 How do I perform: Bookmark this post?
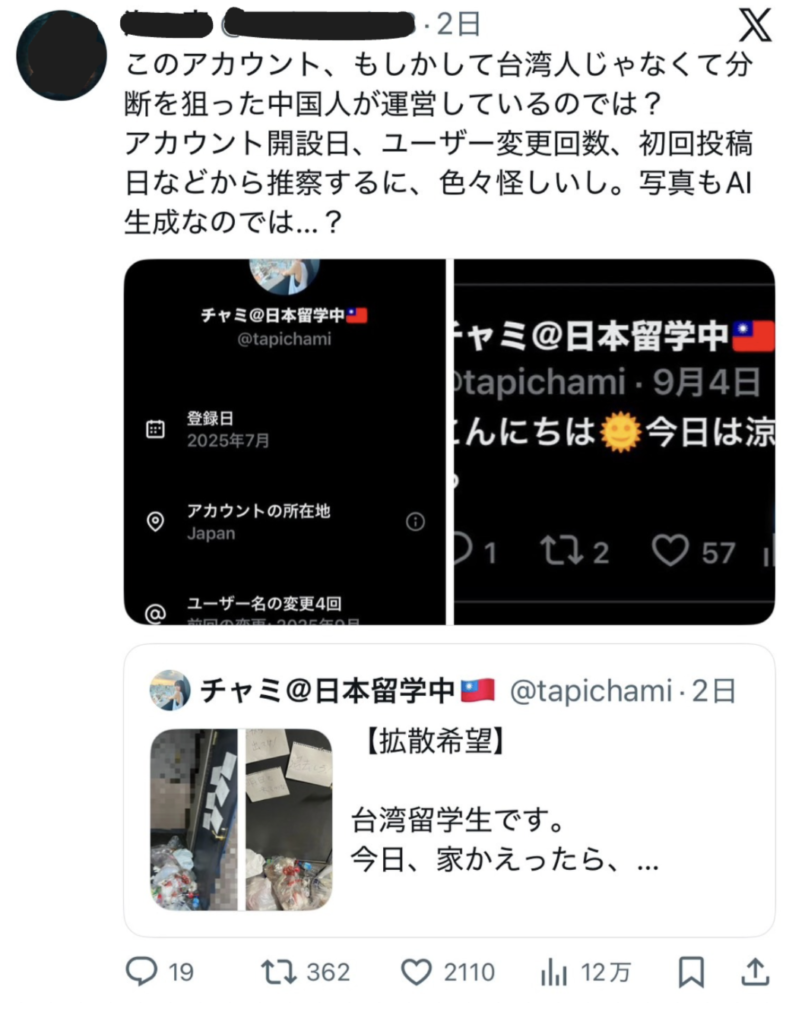(x=691, y=971)
